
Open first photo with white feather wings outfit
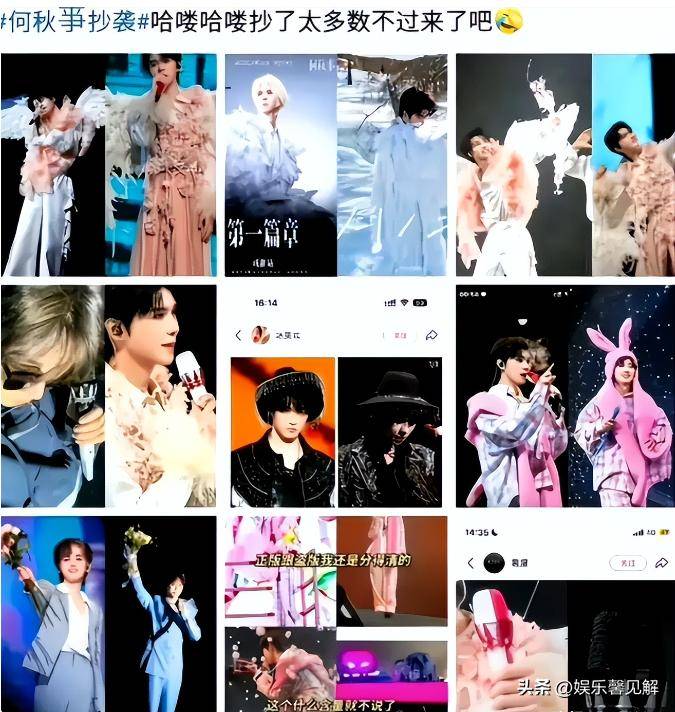[x=109, y=165]
